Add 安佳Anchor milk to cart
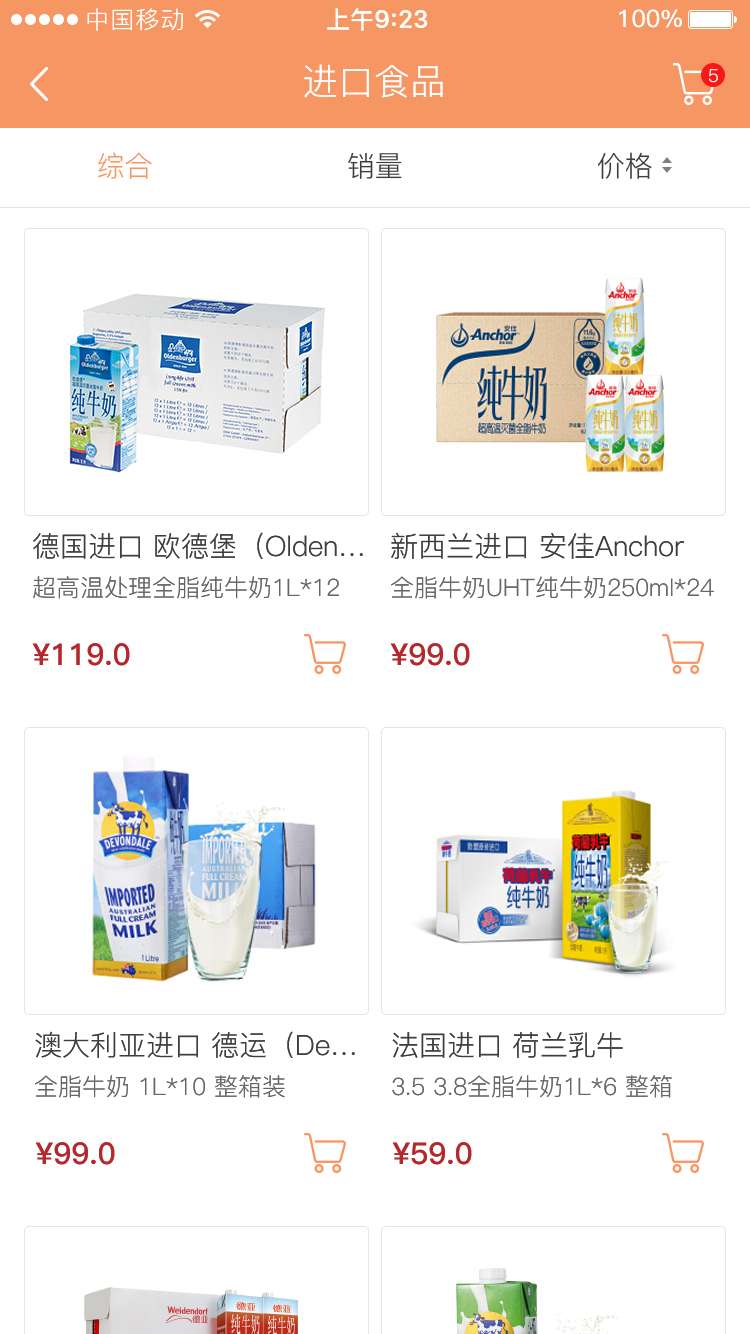Screen dimensions: 750x1334 [x=683, y=654]
